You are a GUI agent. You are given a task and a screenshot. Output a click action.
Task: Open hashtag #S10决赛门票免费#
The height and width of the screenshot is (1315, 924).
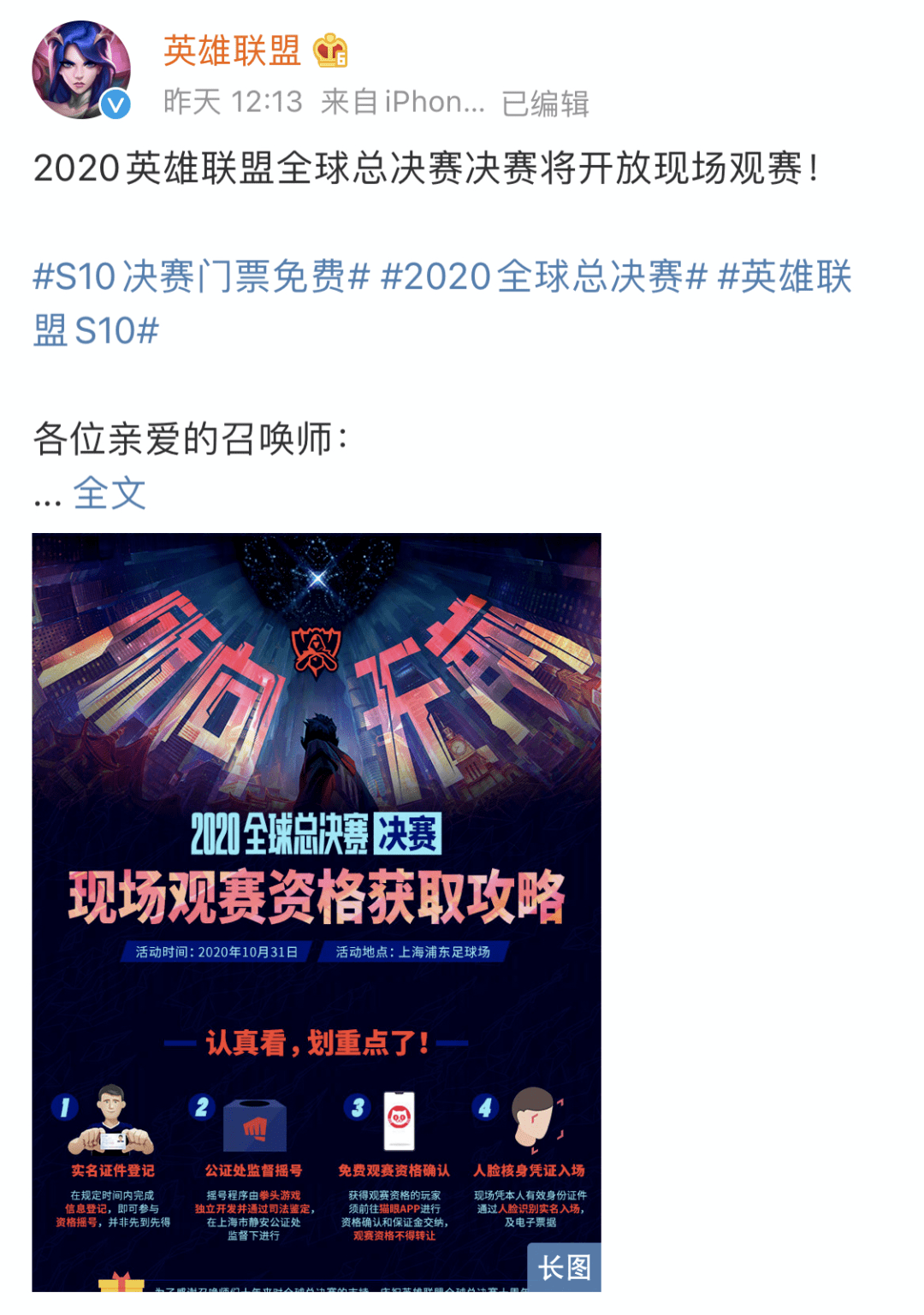[x=201, y=277]
